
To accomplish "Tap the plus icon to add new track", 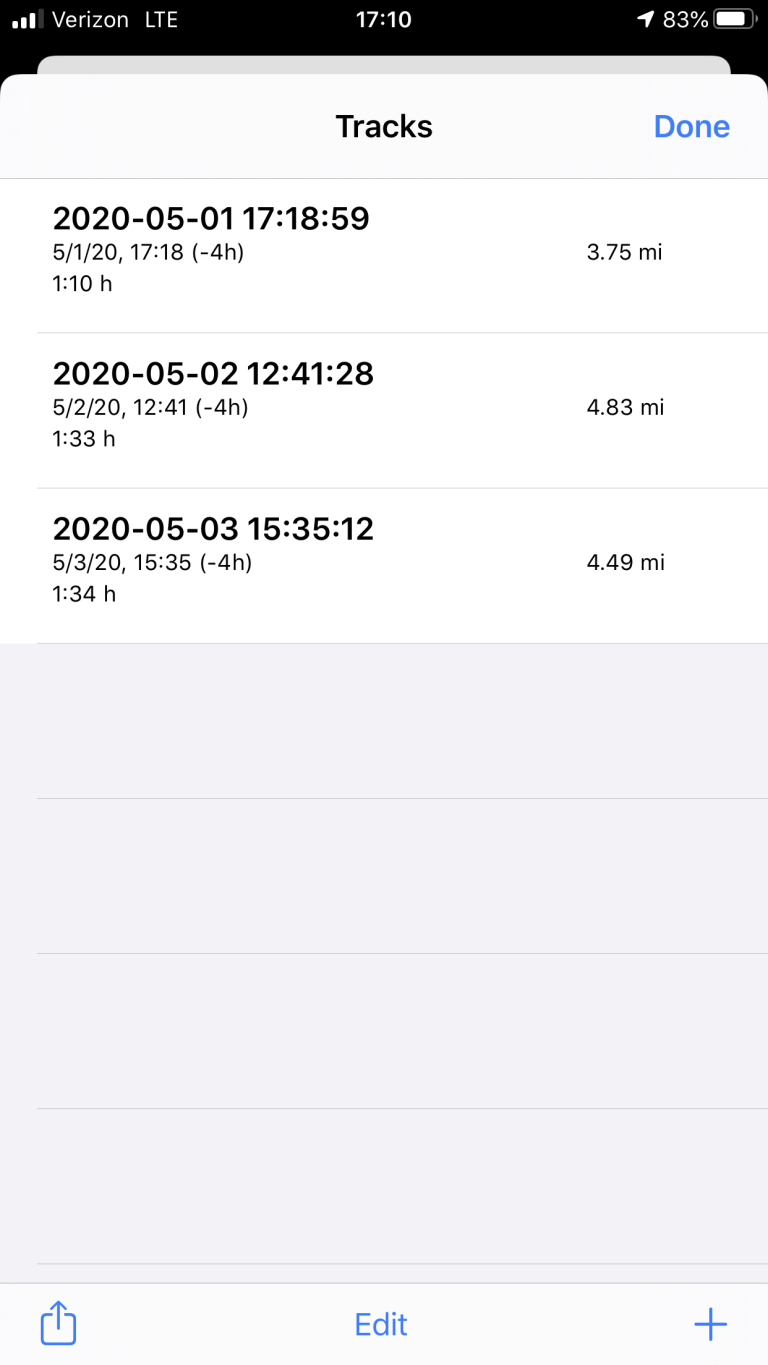I will coord(710,1323).
